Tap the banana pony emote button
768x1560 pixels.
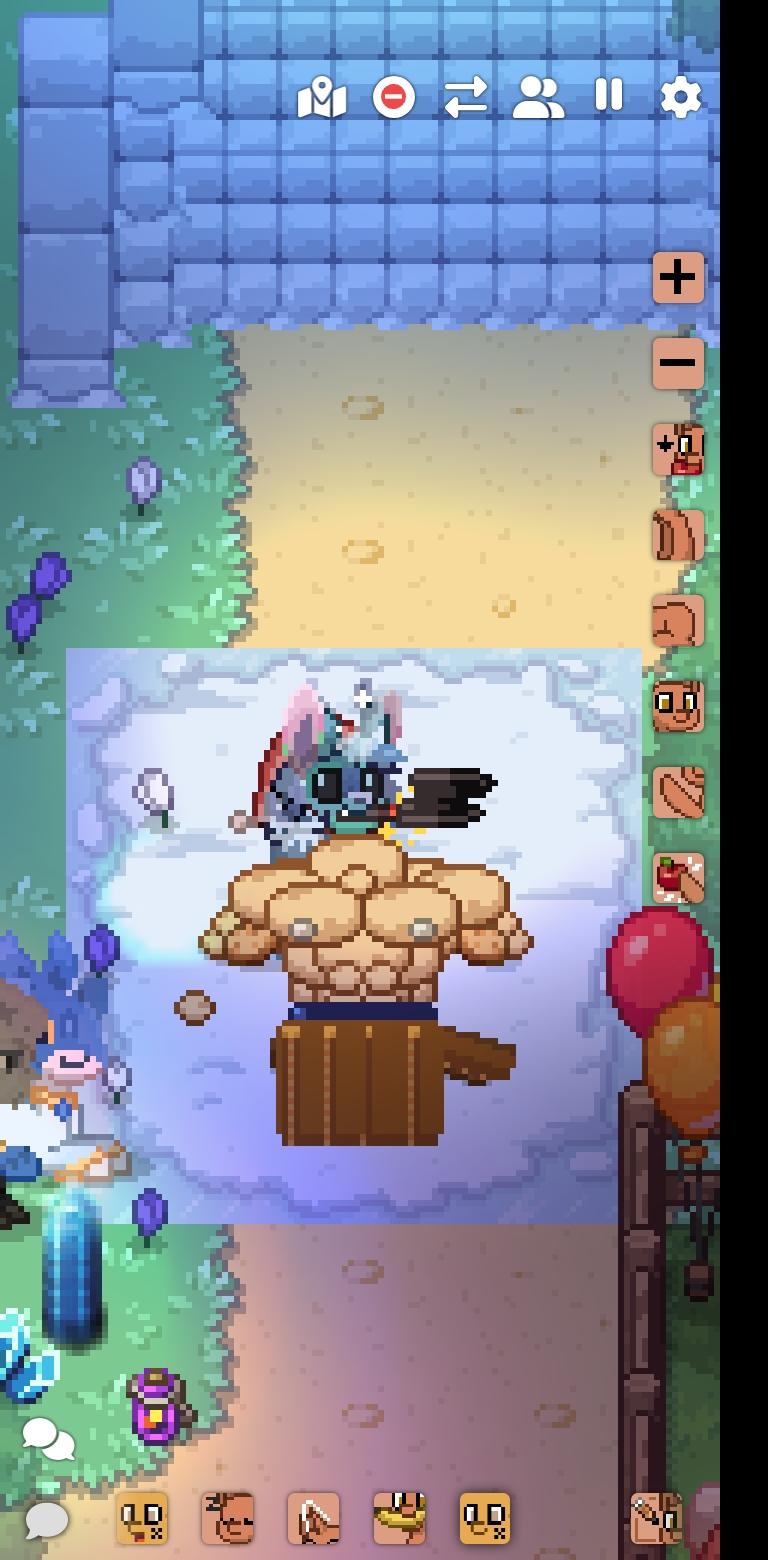(x=399, y=1518)
